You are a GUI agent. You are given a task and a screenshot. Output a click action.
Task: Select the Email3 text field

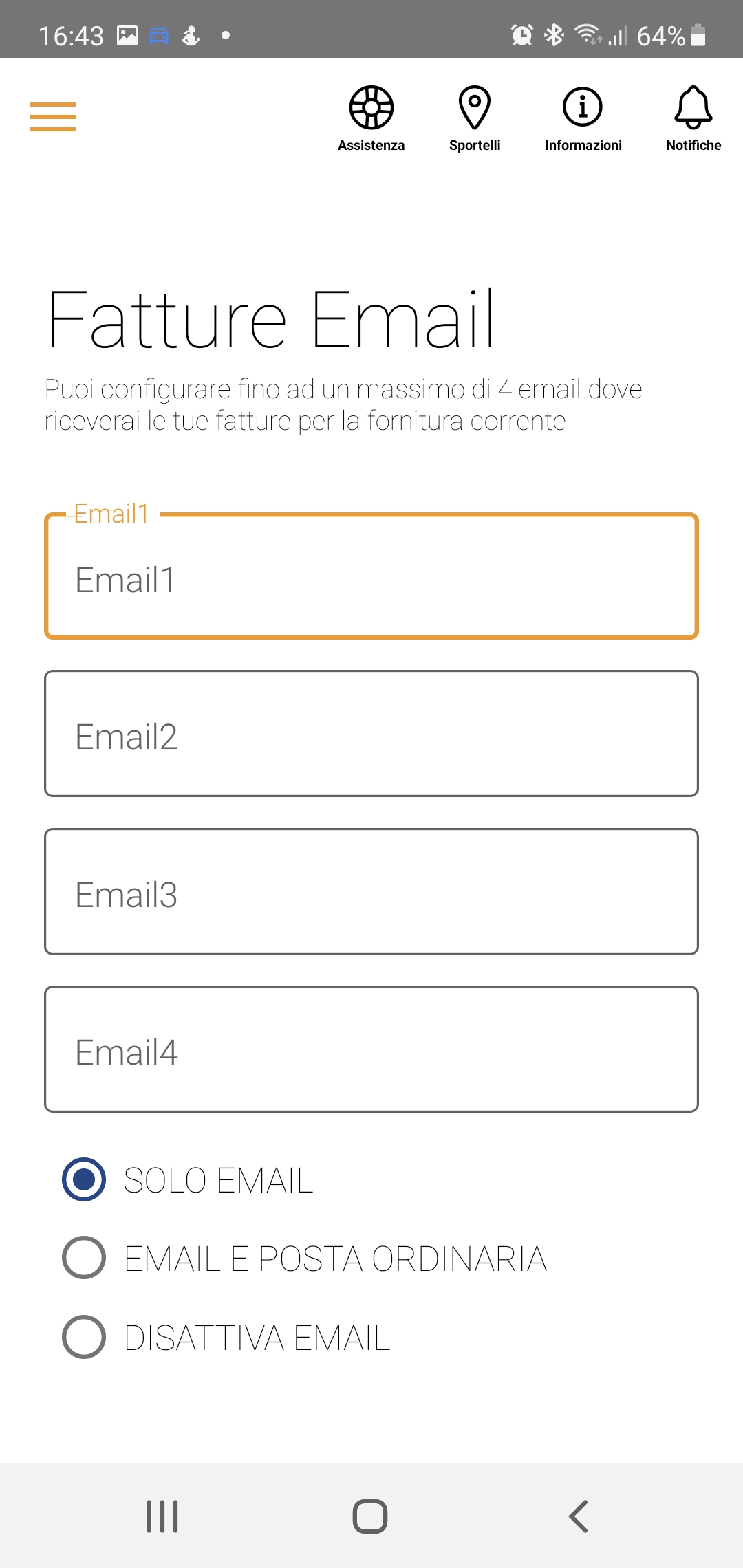(x=371, y=892)
